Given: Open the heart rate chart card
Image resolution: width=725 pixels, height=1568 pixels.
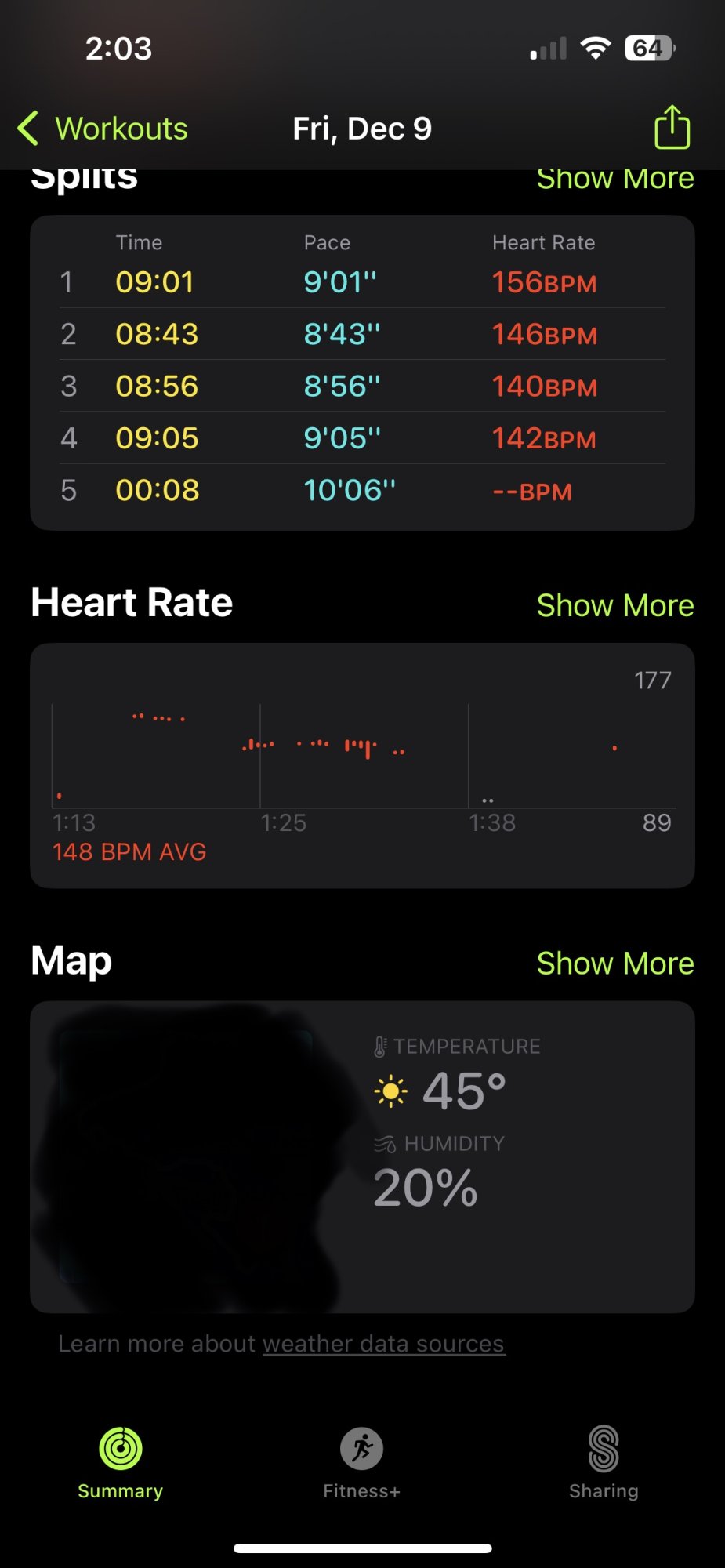Looking at the screenshot, I should (x=362, y=764).
